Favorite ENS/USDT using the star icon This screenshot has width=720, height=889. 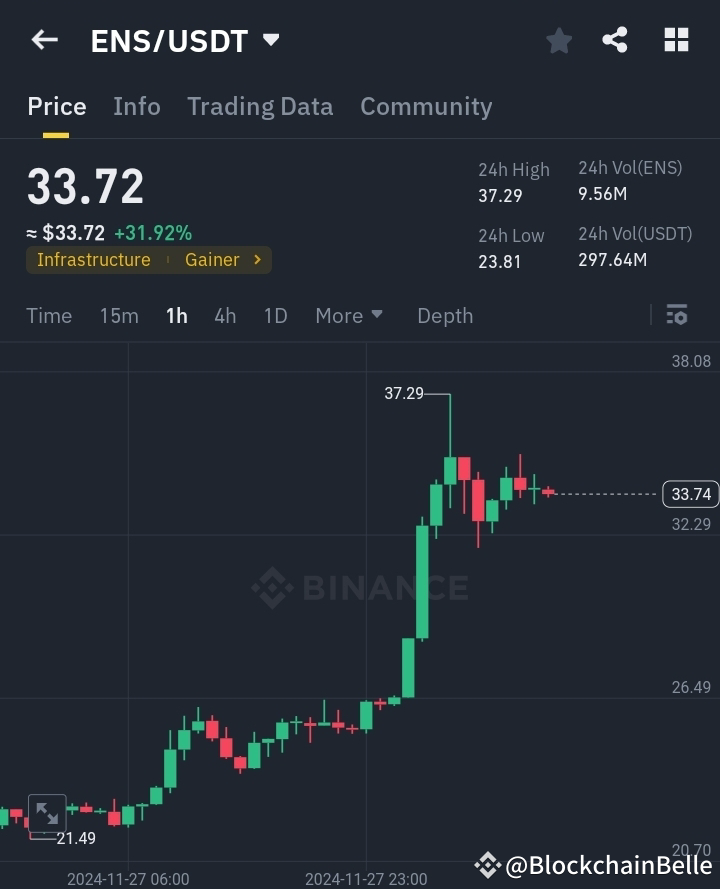(558, 40)
